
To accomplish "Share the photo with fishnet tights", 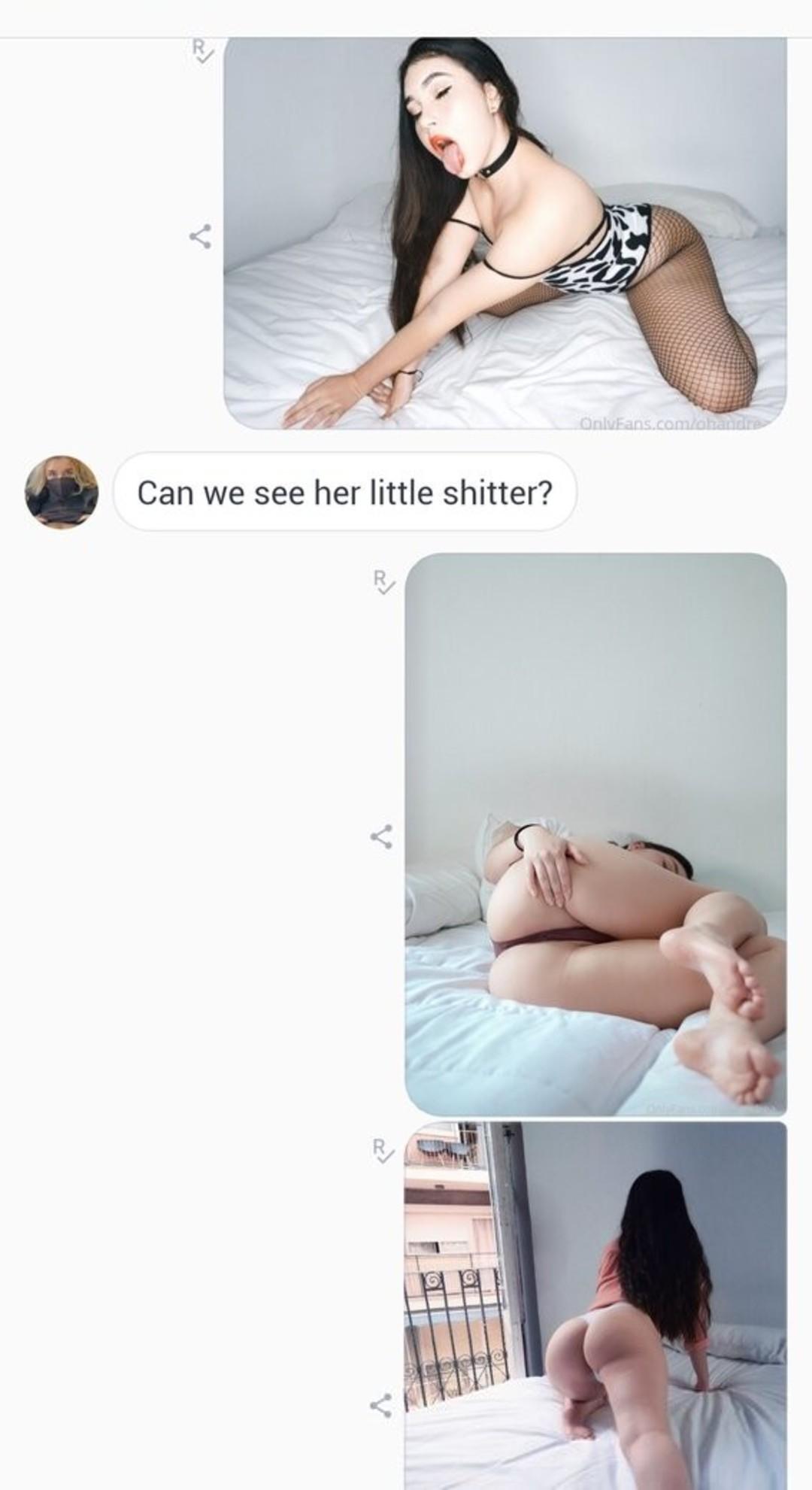I will 200,237.
